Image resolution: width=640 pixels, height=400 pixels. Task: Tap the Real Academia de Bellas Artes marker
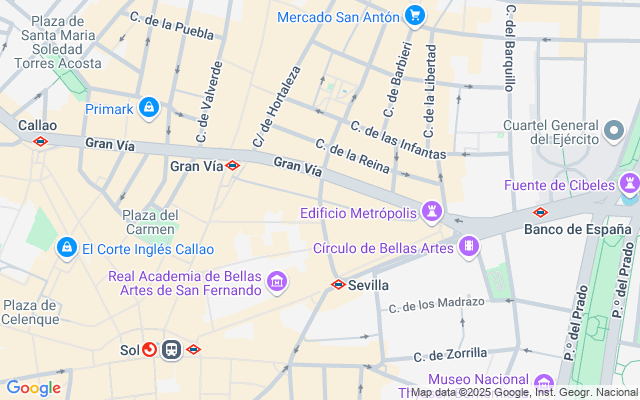click(278, 284)
